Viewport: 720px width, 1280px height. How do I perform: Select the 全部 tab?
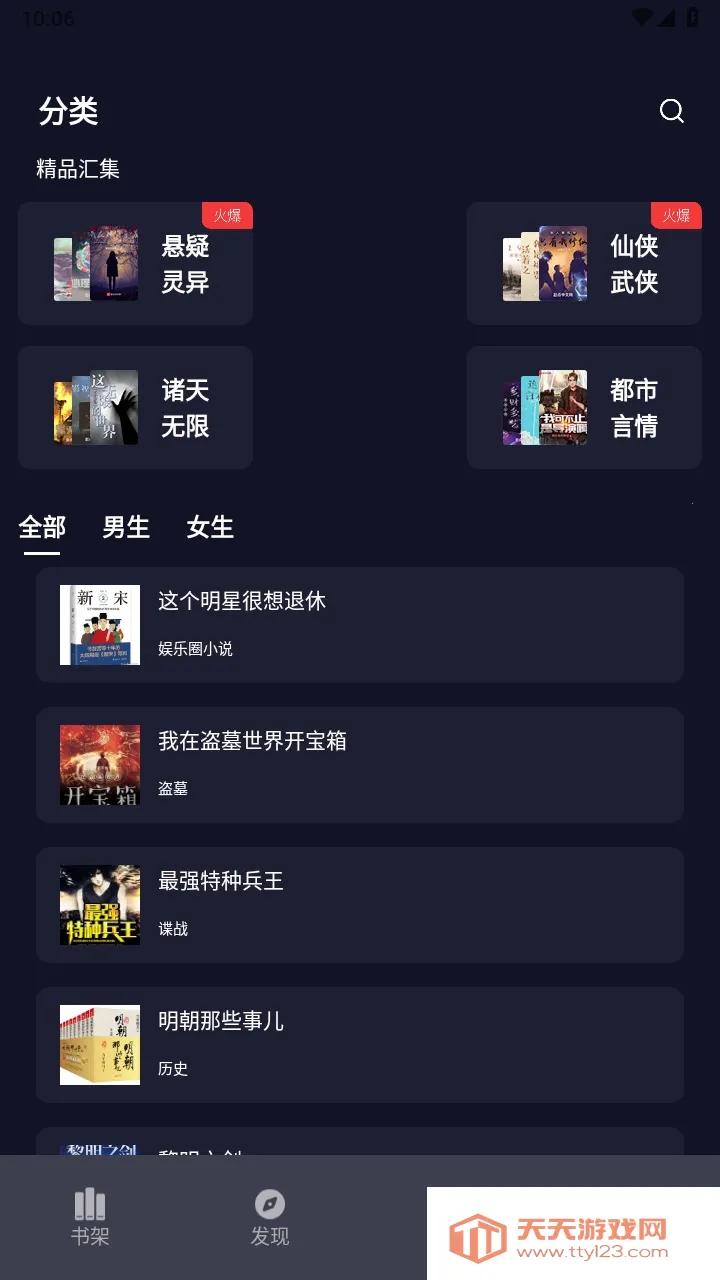42,527
